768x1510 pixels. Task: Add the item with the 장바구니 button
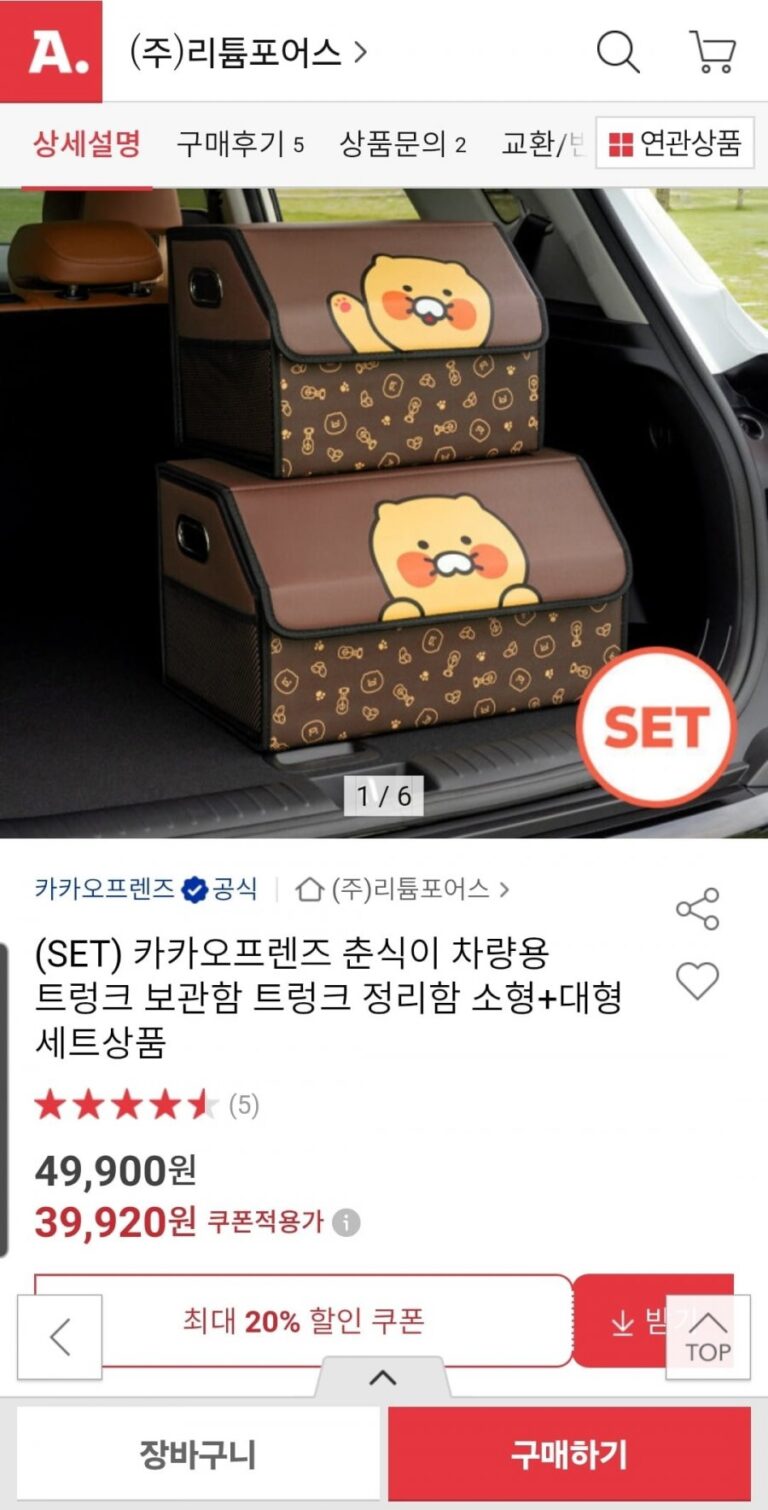[x=198, y=1454]
